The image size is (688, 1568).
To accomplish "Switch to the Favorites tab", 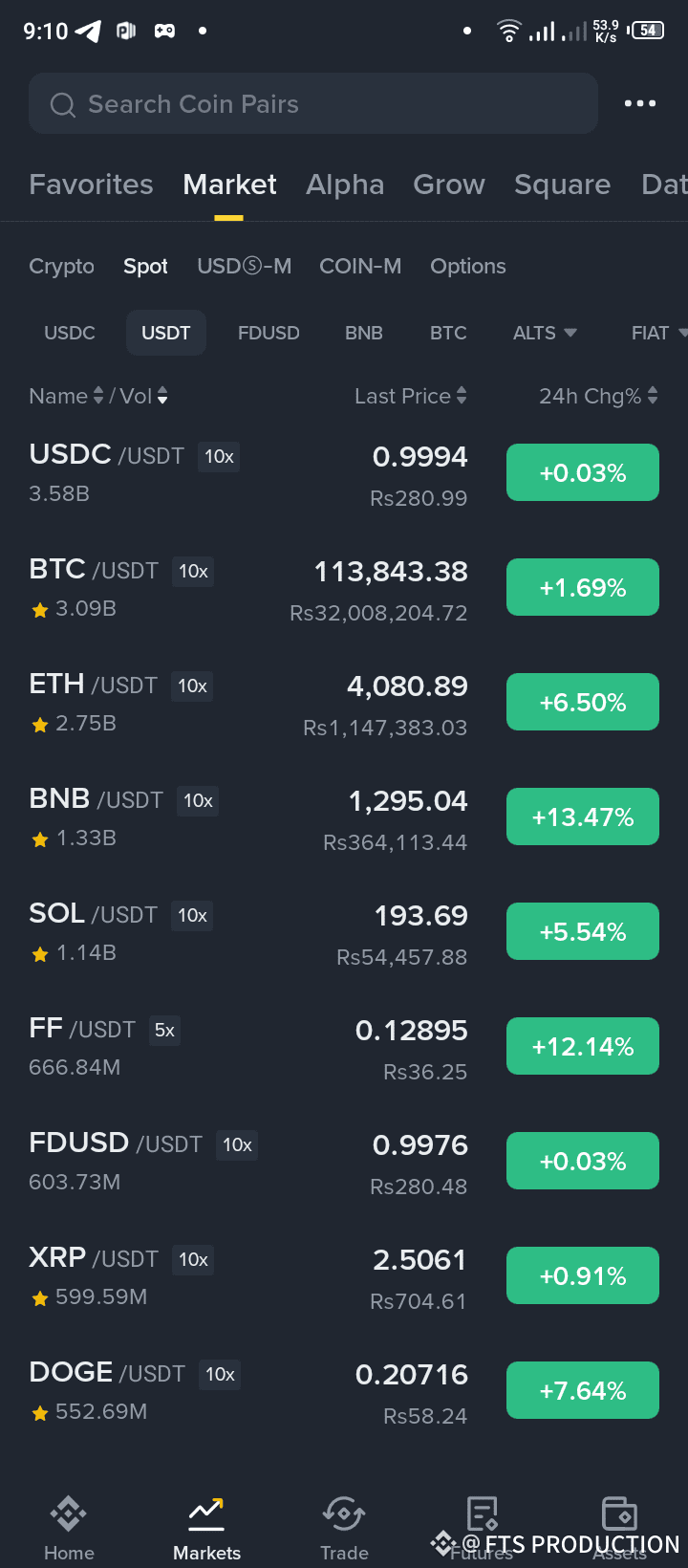I will tap(91, 185).
